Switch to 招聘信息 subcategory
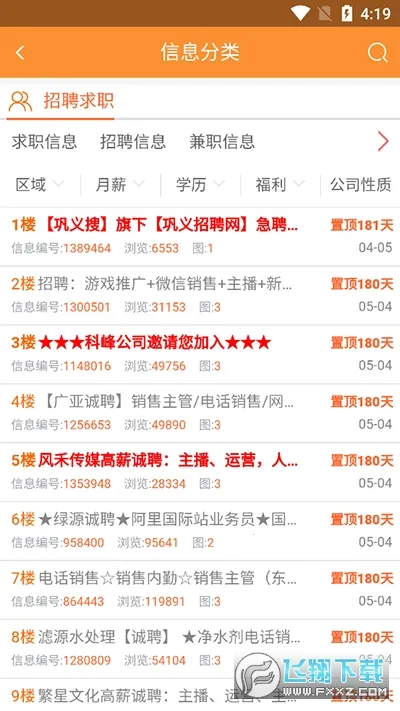 point(133,141)
